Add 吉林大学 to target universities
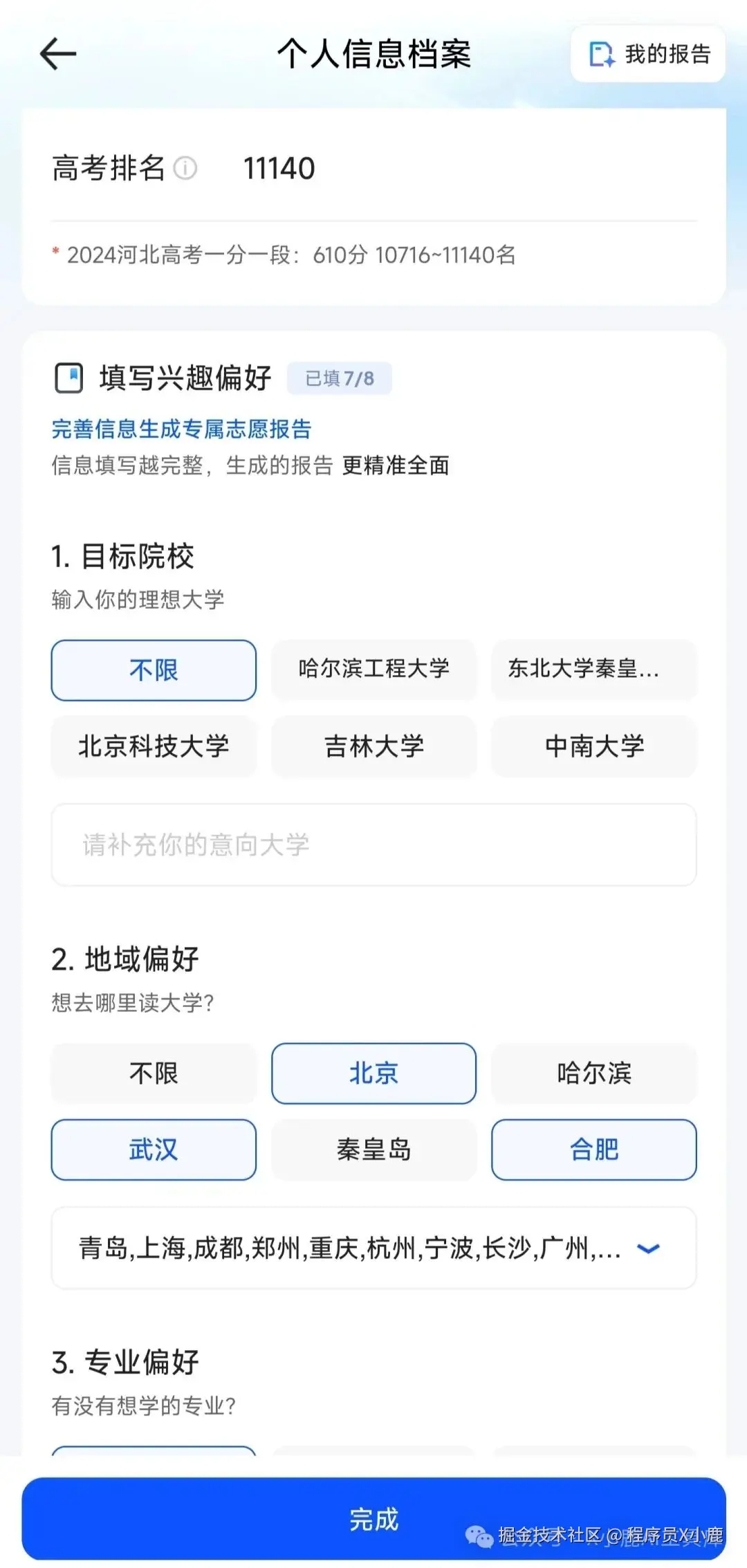The height and width of the screenshot is (1568, 747). pyautogui.click(x=373, y=746)
